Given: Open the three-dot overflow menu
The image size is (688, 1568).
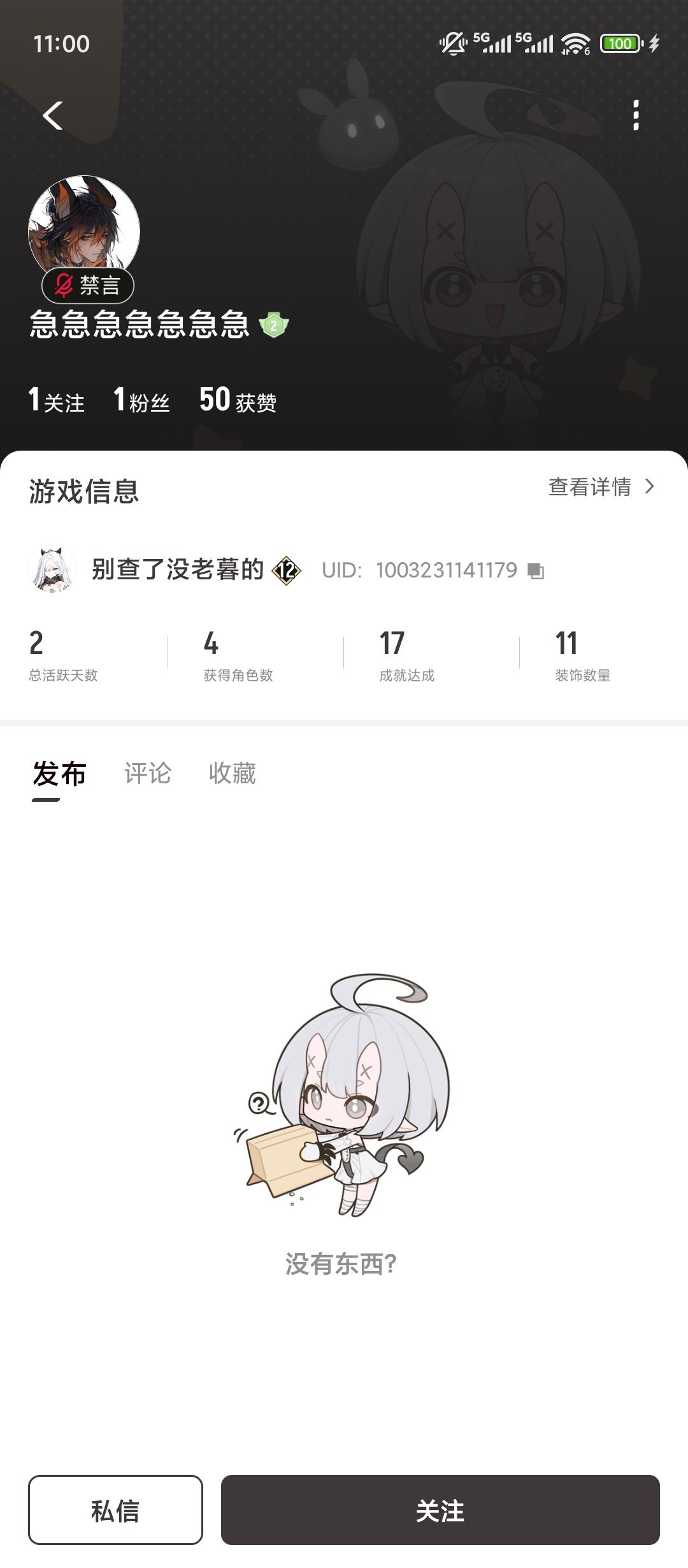Looking at the screenshot, I should tap(635, 115).
